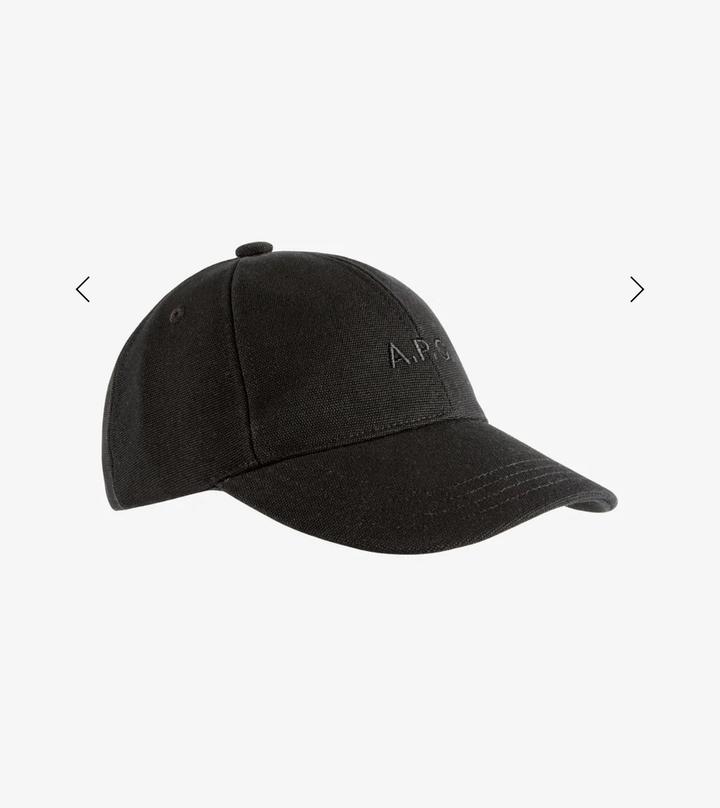Show the next product image
Screen dimensions: 720x808
tap(636, 290)
